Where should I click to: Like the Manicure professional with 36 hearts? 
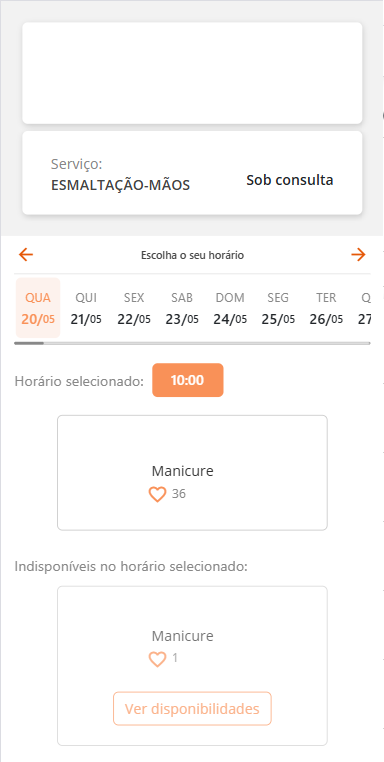[x=157, y=495]
